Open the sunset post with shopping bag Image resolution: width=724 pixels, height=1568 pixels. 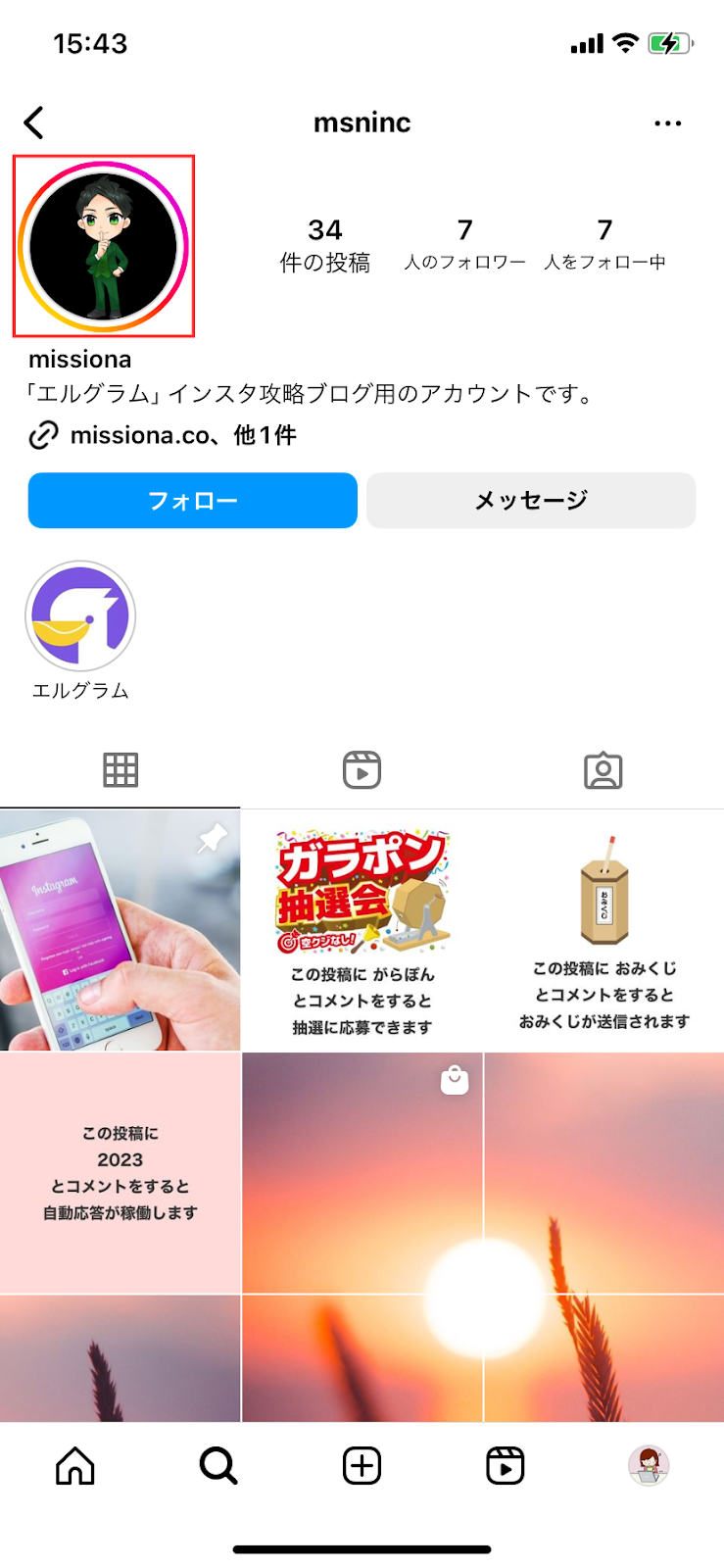tap(362, 1172)
